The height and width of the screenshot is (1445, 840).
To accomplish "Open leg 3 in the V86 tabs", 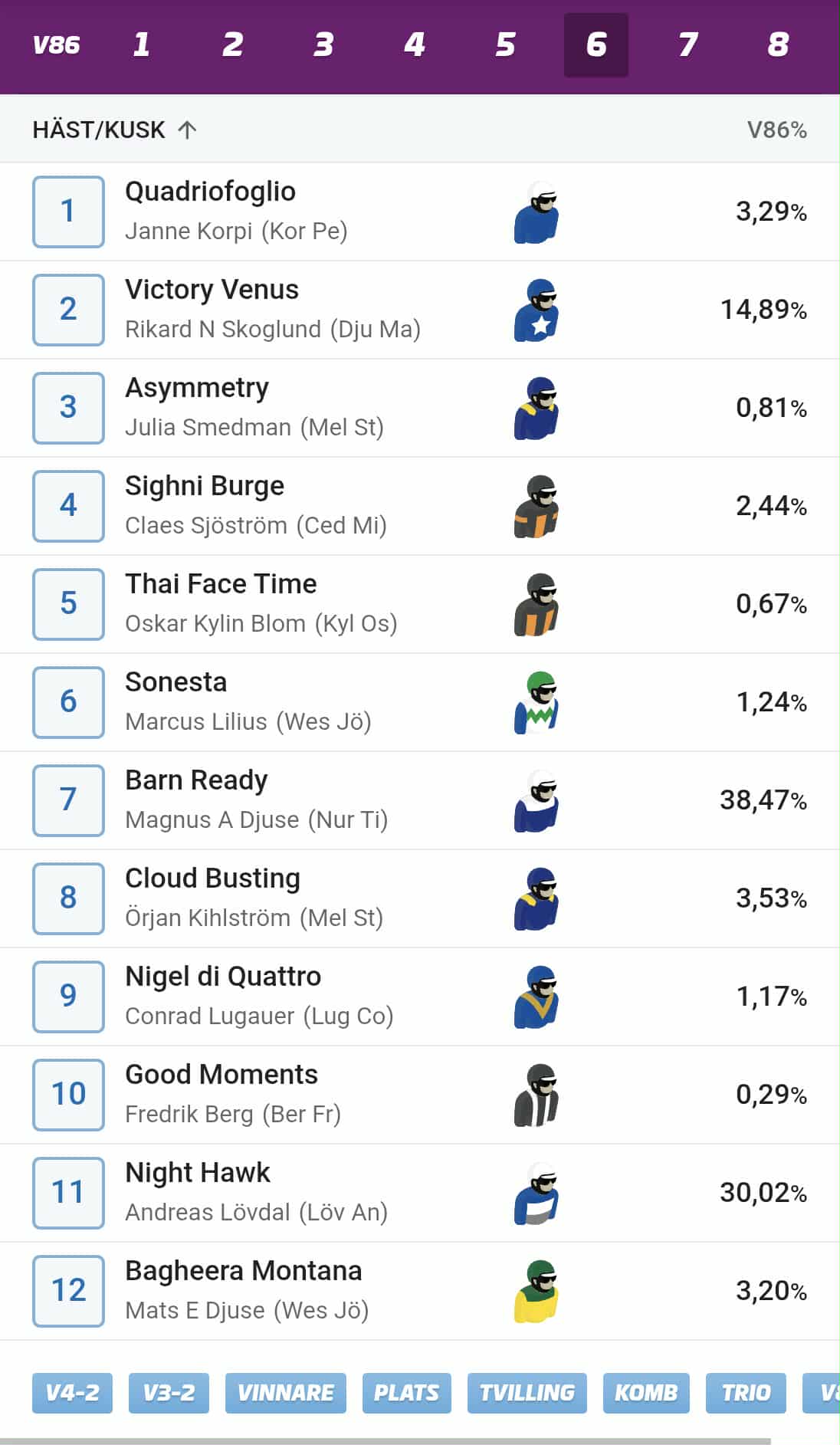I will click(x=323, y=45).
